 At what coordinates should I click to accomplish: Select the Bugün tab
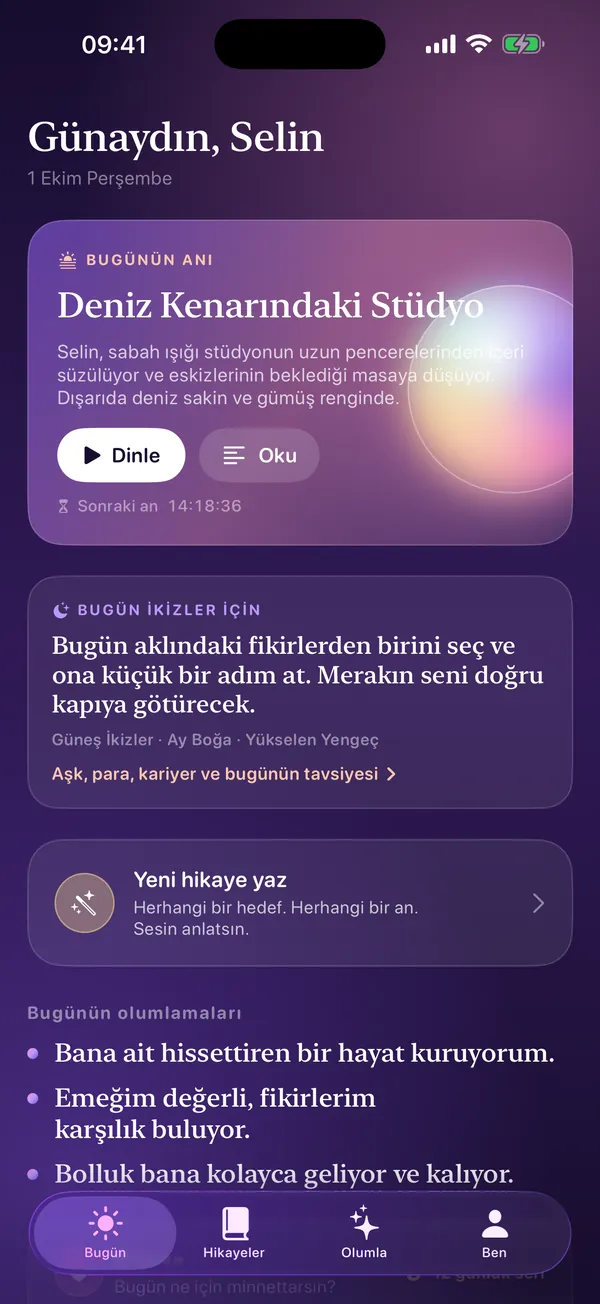[105, 1233]
